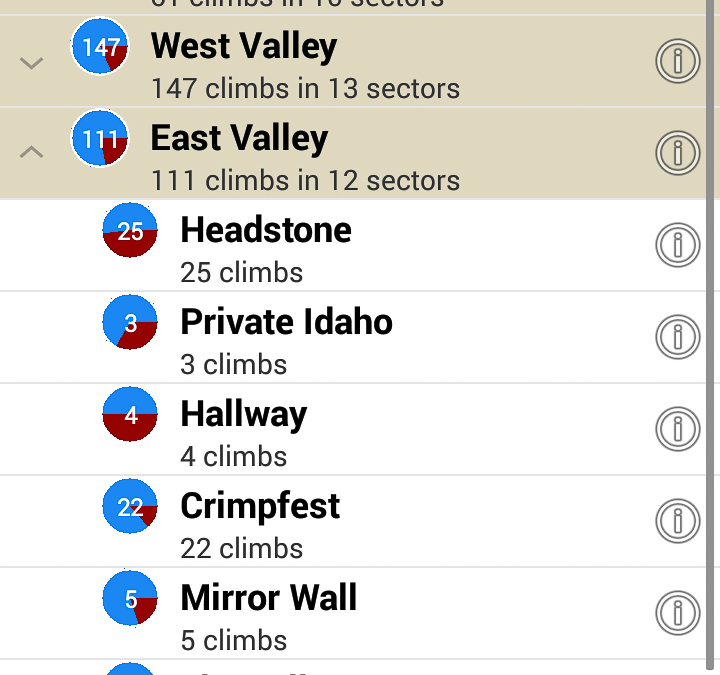Open the Hallway sector

coord(244,429)
